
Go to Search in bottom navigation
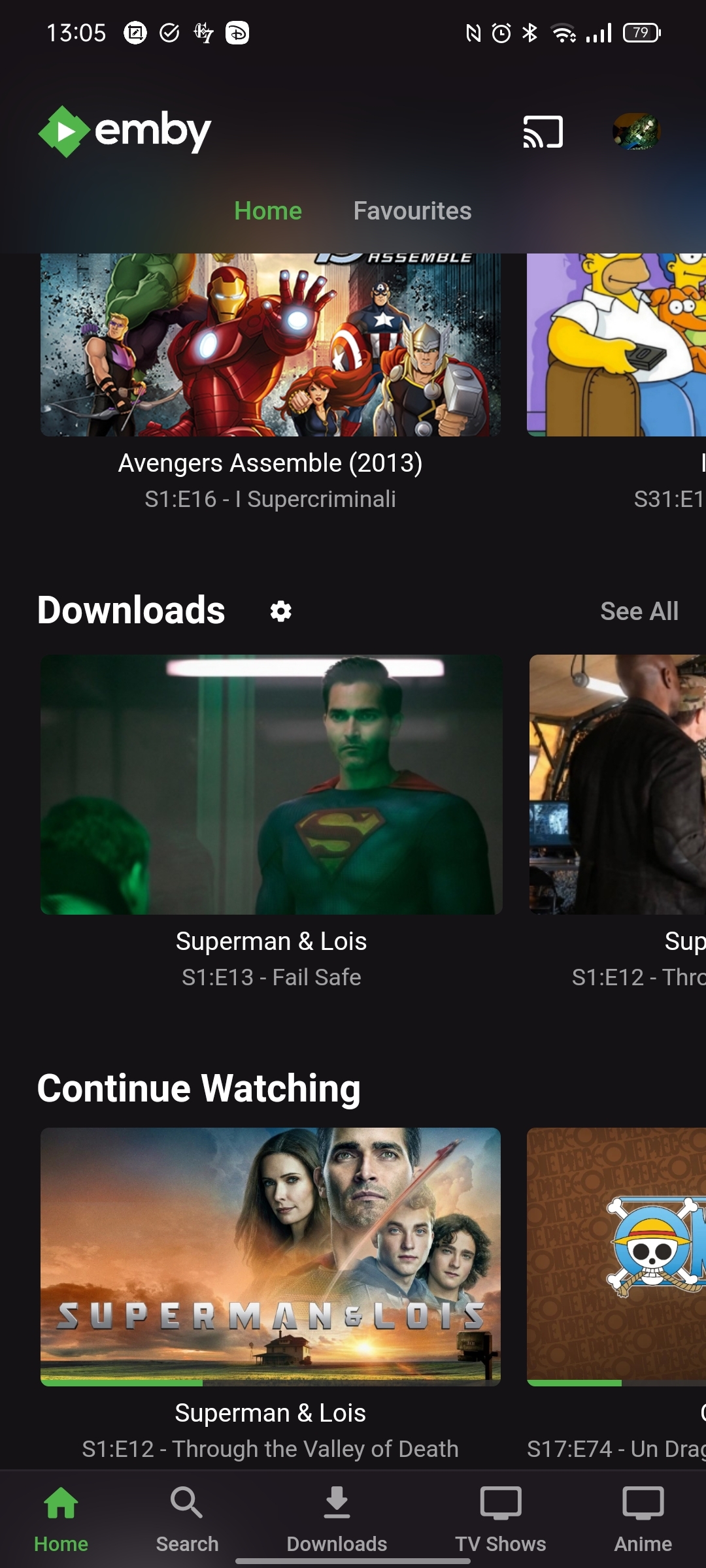point(187,1517)
